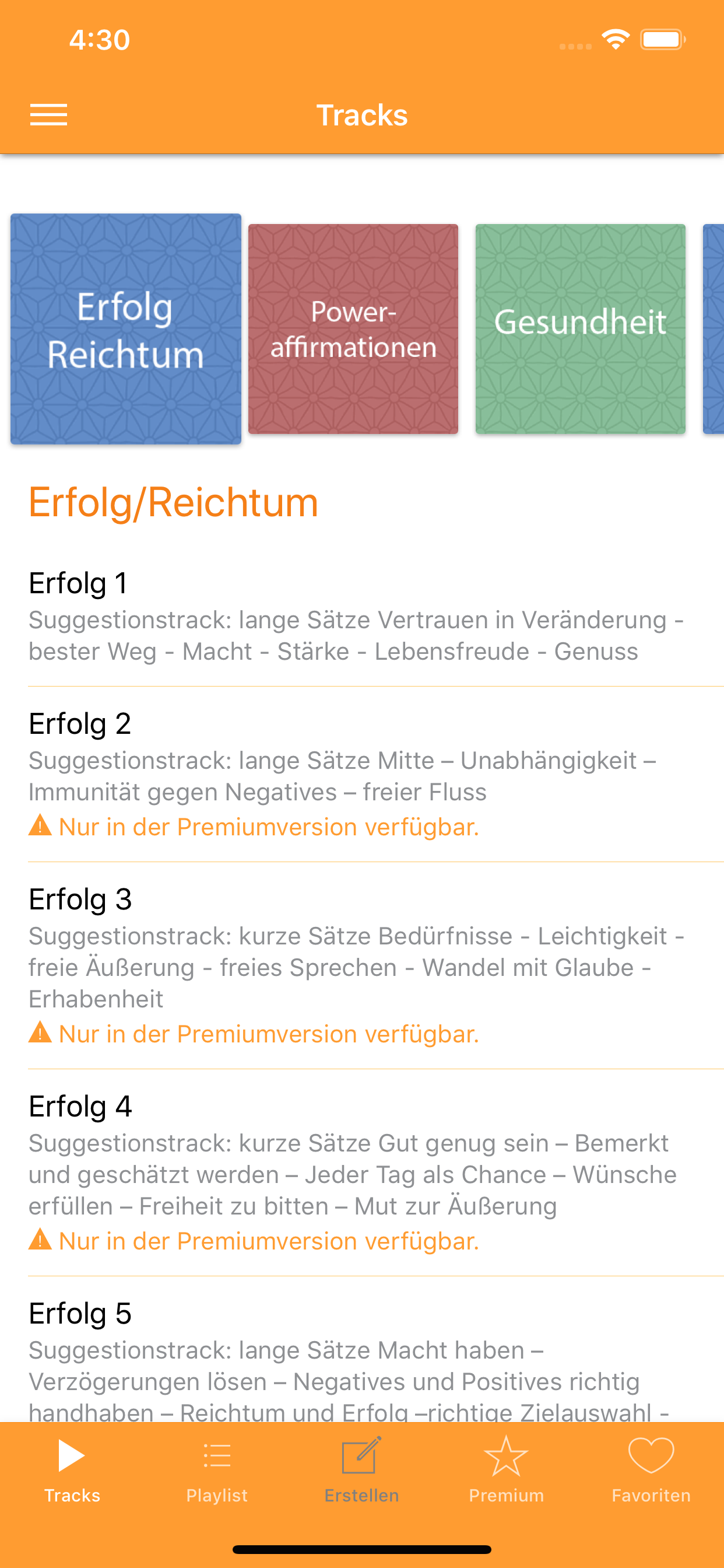The height and width of the screenshot is (1568, 724).
Task: Choose the Gesundheit category tile
Action: pyautogui.click(x=581, y=328)
